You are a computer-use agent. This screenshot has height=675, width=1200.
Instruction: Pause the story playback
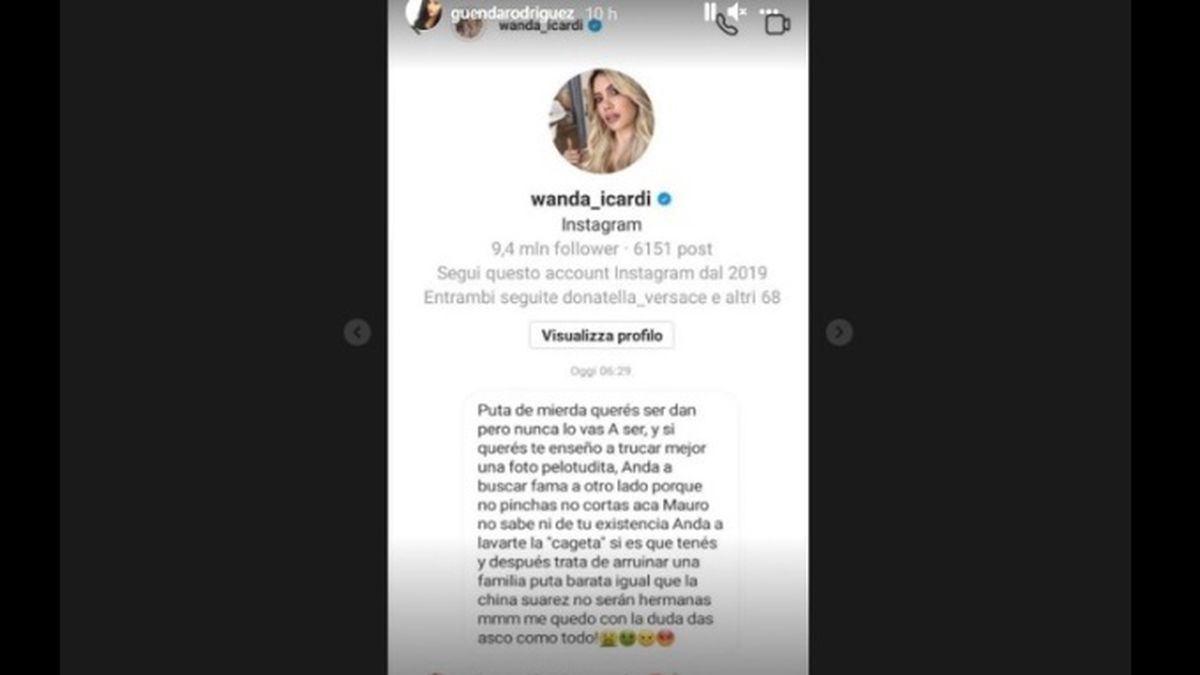tap(709, 12)
